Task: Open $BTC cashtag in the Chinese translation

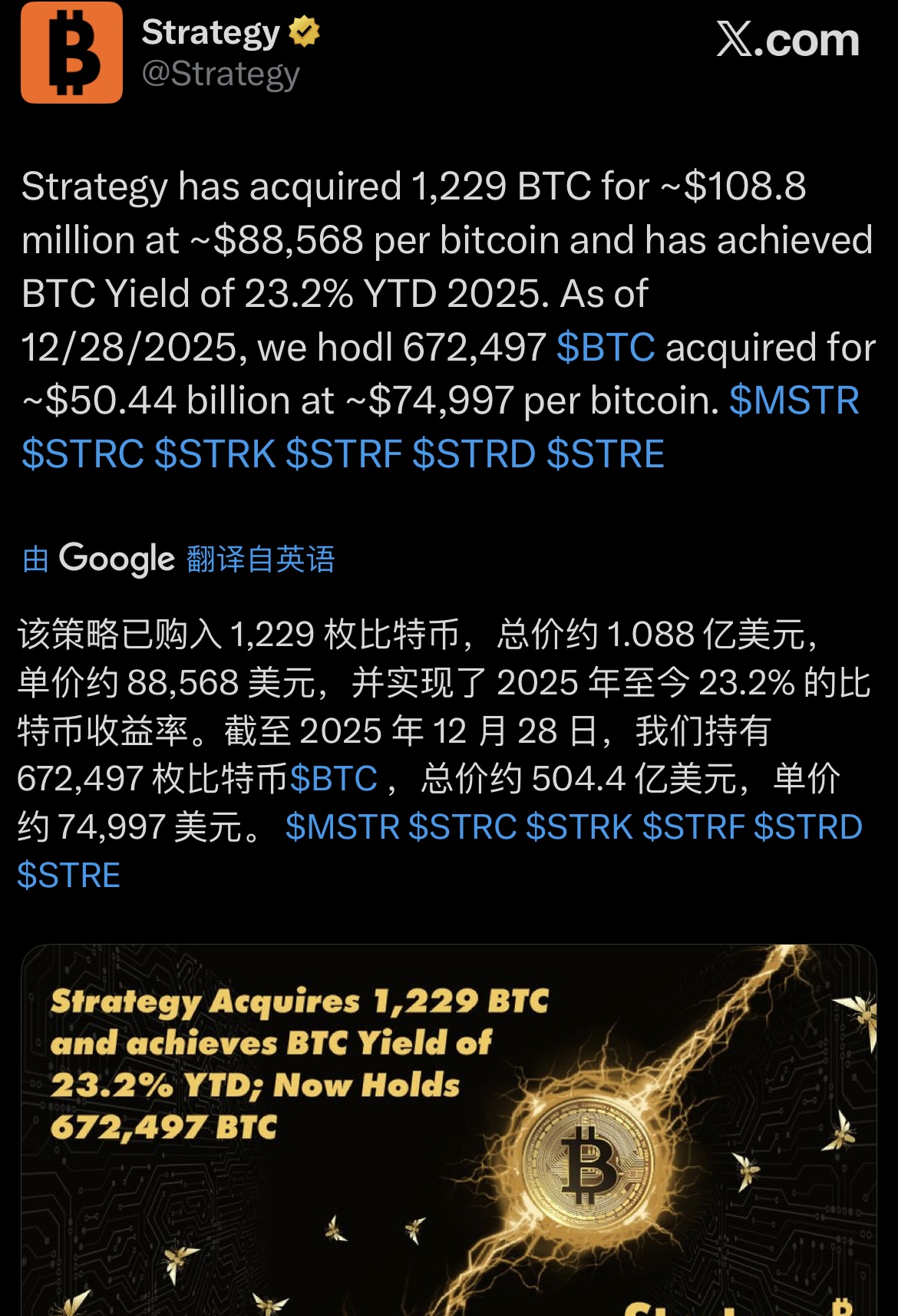Action: click(x=334, y=779)
